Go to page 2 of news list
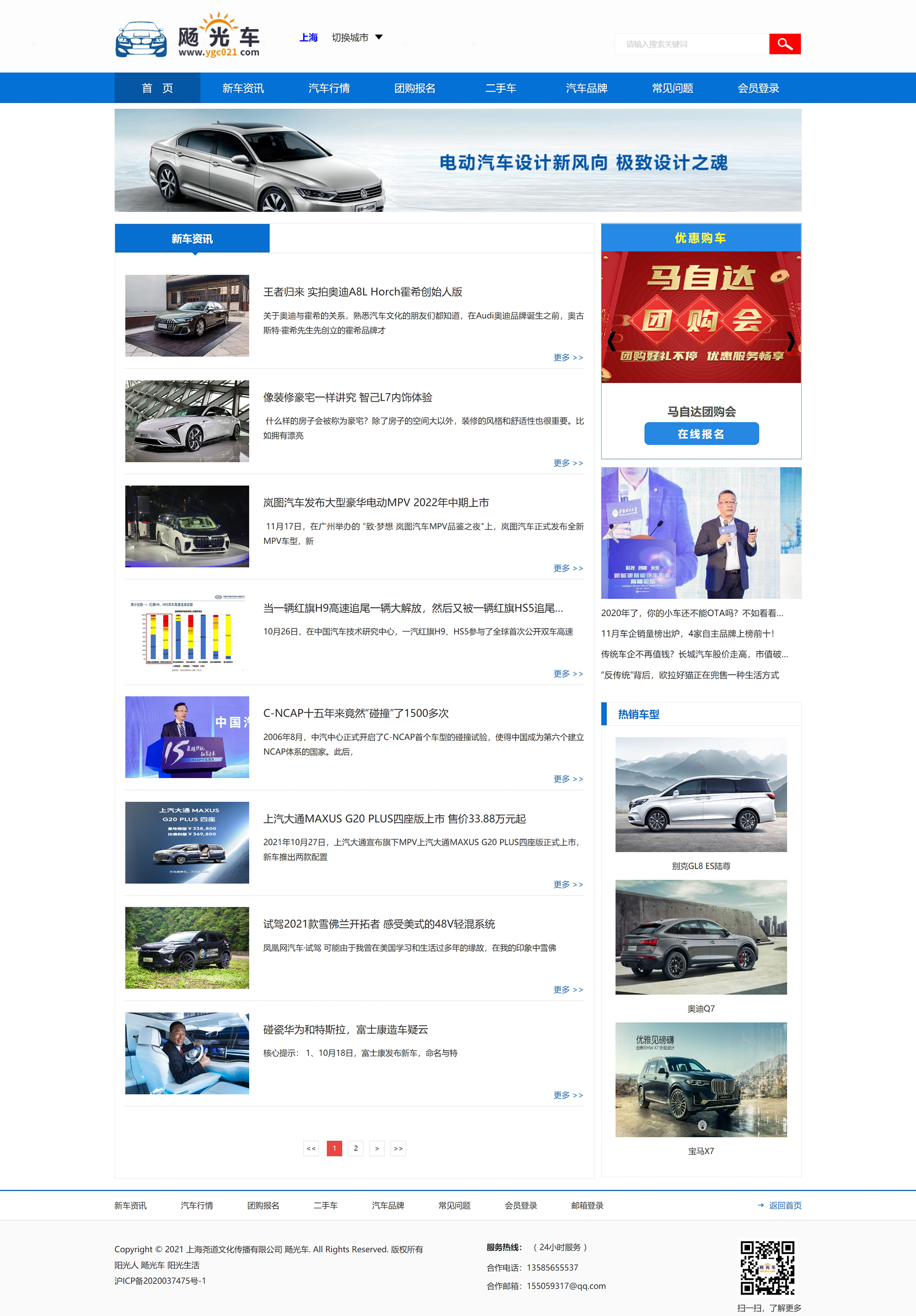The width and height of the screenshot is (916, 1316). [x=356, y=1148]
